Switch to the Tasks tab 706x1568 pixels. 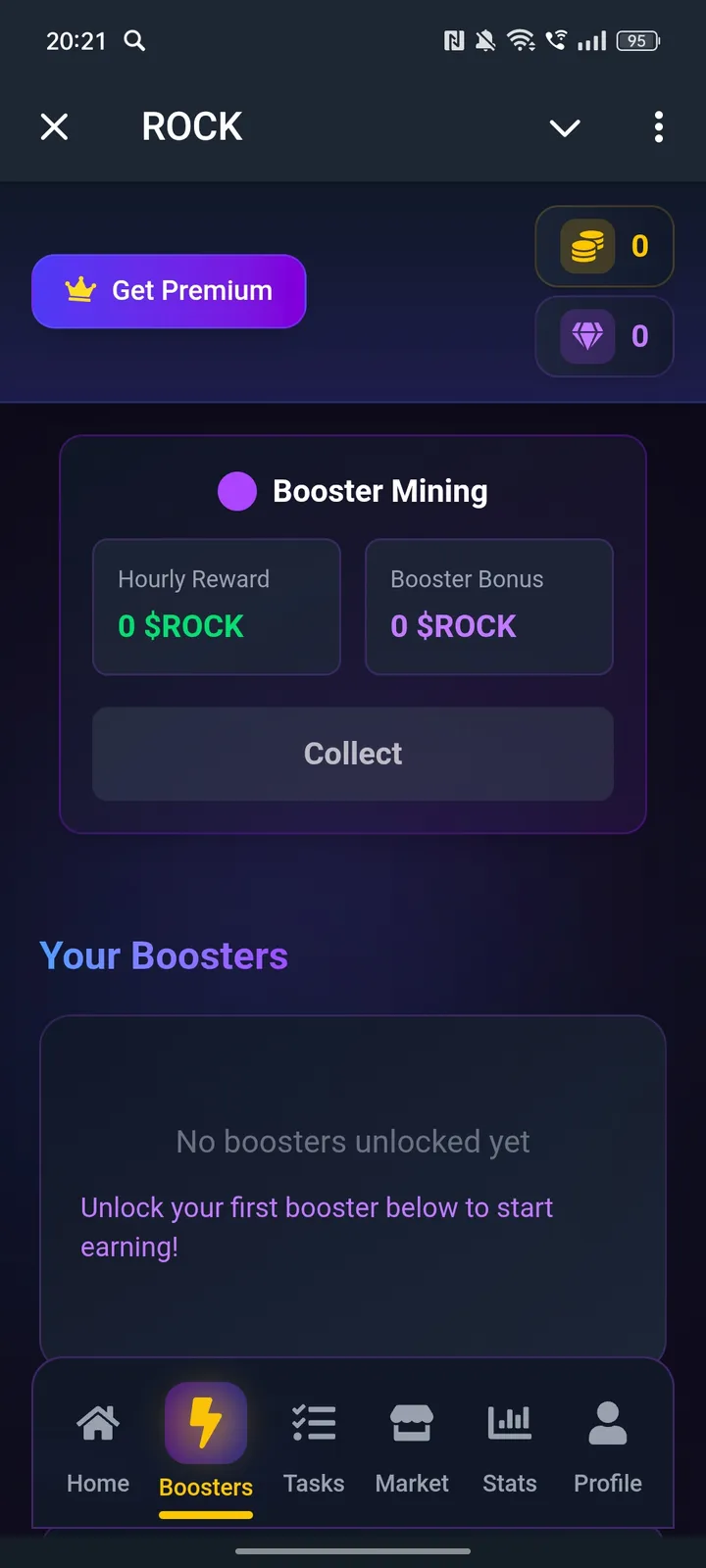tap(314, 1445)
